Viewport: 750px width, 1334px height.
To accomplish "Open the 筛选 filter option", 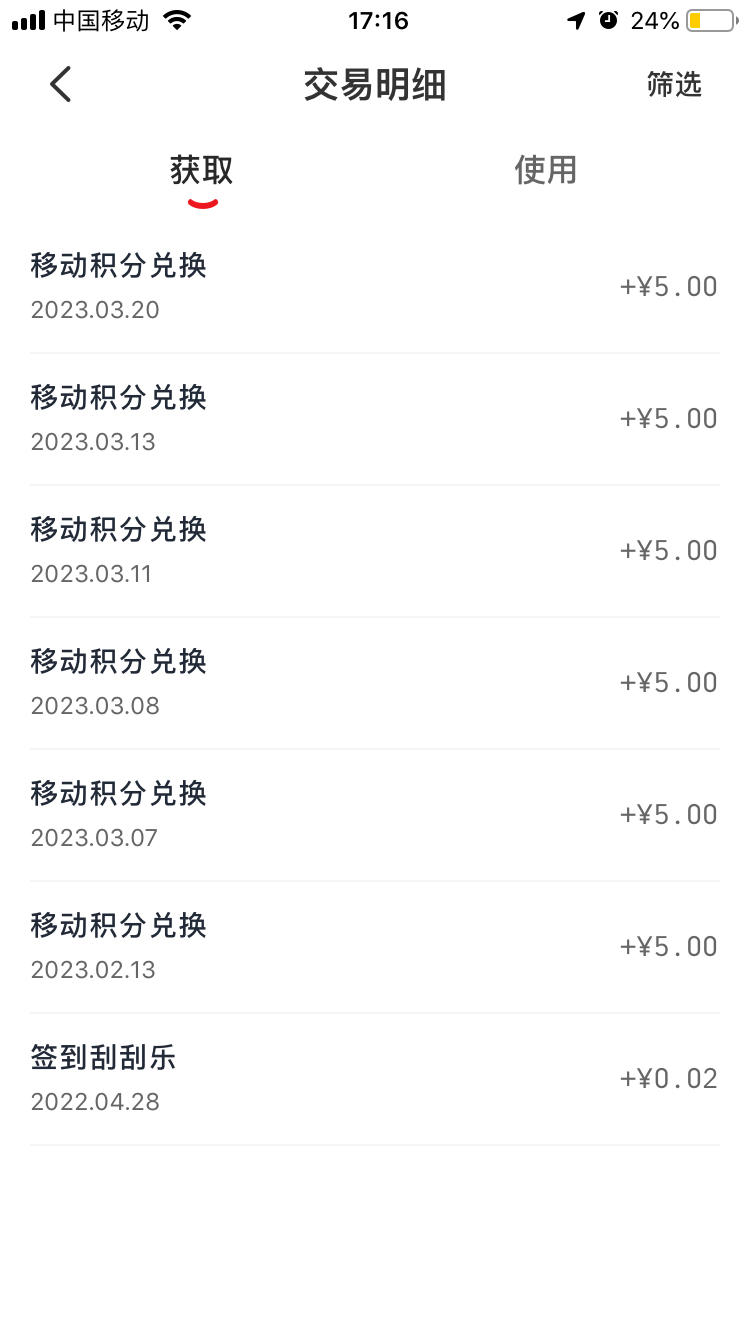I will [x=674, y=85].
